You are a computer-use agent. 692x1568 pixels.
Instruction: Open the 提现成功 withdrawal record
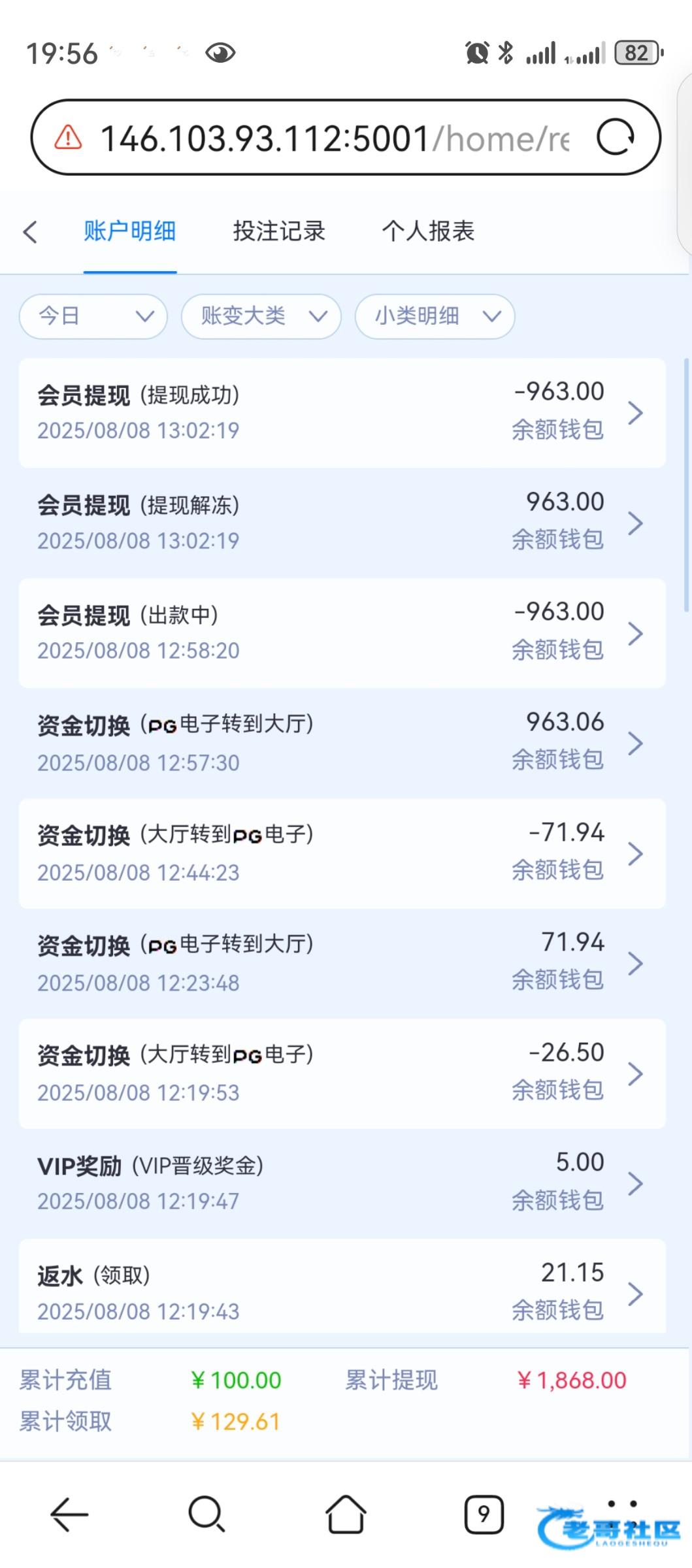pyautogui.click(x=342, y=413)
